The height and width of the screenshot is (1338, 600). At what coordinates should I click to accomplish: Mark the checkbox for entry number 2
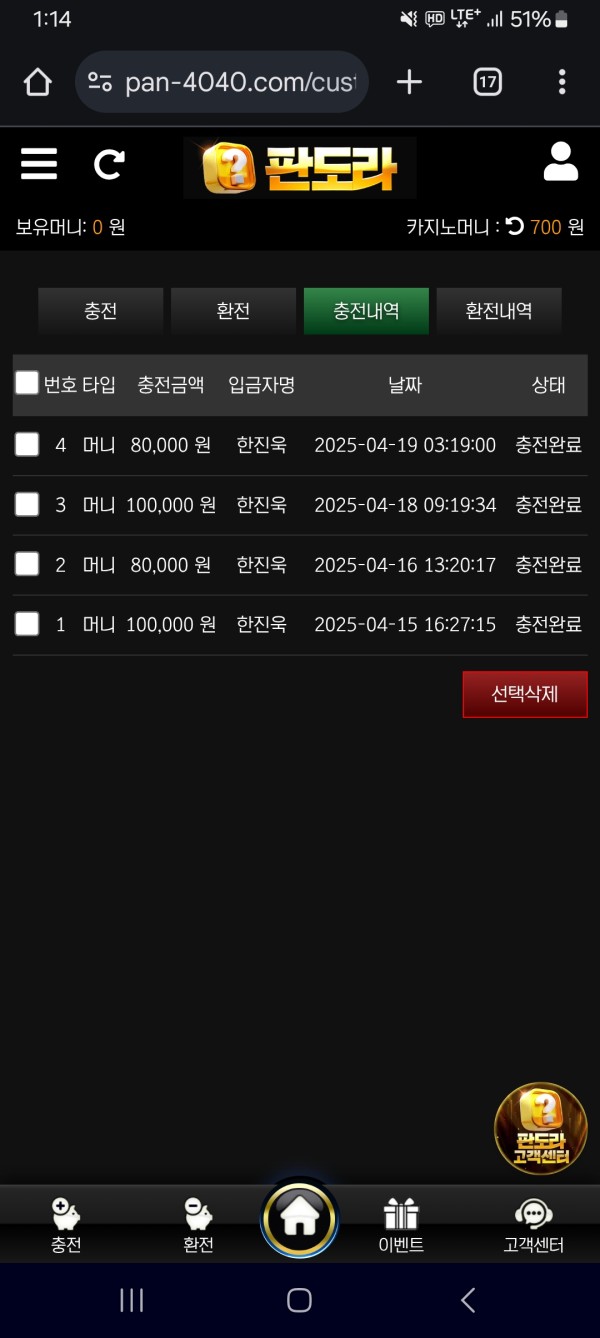point(27,564)
